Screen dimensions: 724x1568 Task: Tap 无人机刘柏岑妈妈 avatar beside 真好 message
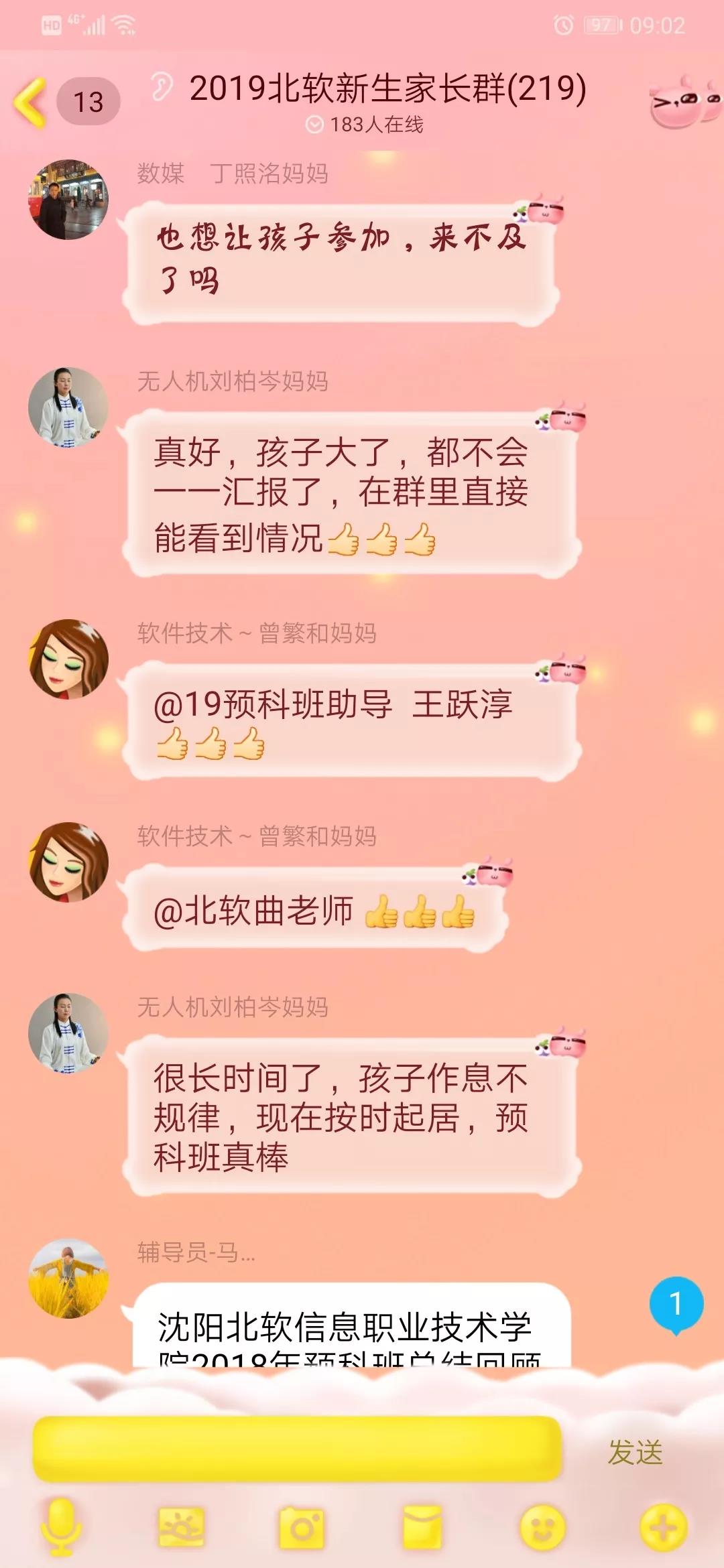(x=68, y=407)
